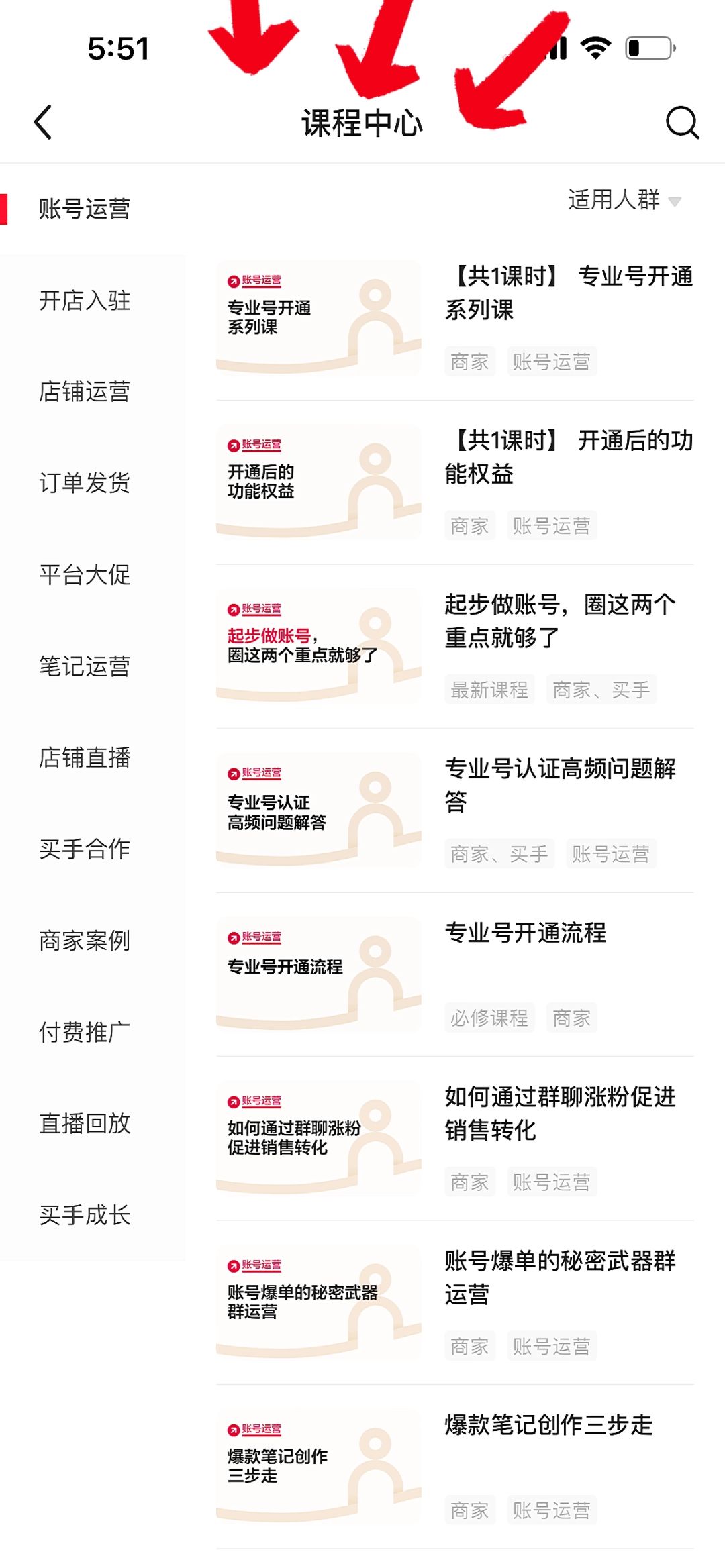Switch to the 开店入驻 category
Viewport: 725px width, 1568px height.
coord(85,301)
